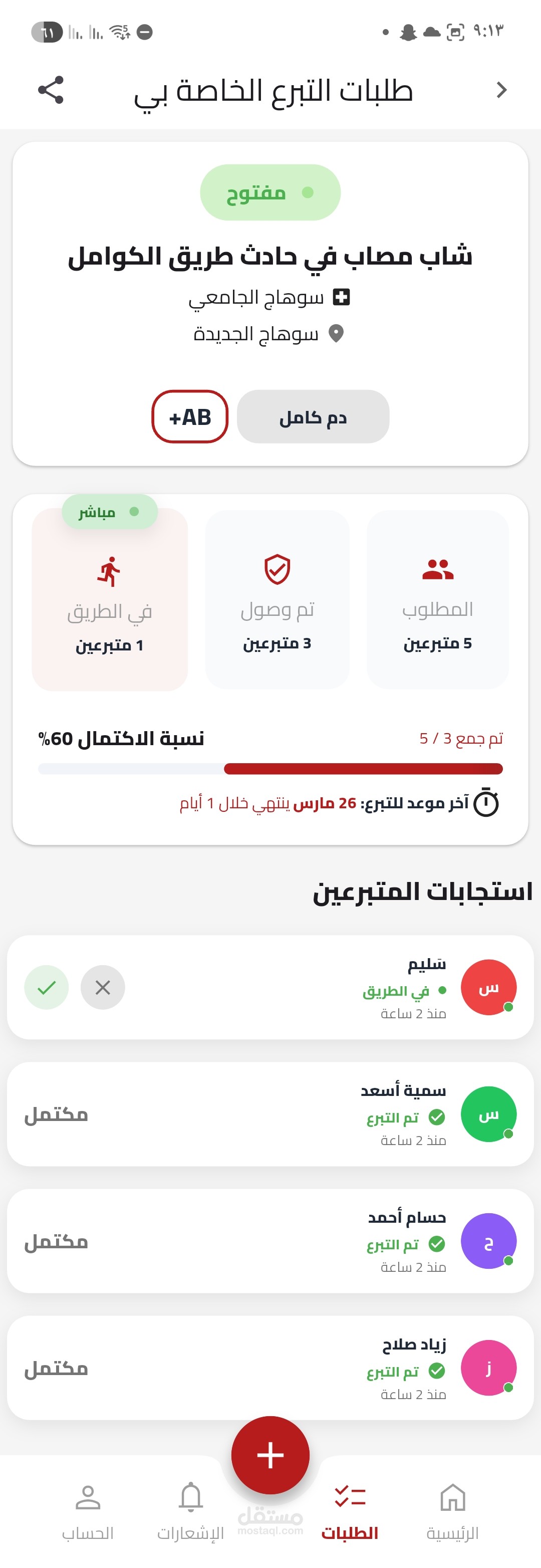Reject سليم's donor response
This screenshot has height=1568, width=541.
point(103,987)
